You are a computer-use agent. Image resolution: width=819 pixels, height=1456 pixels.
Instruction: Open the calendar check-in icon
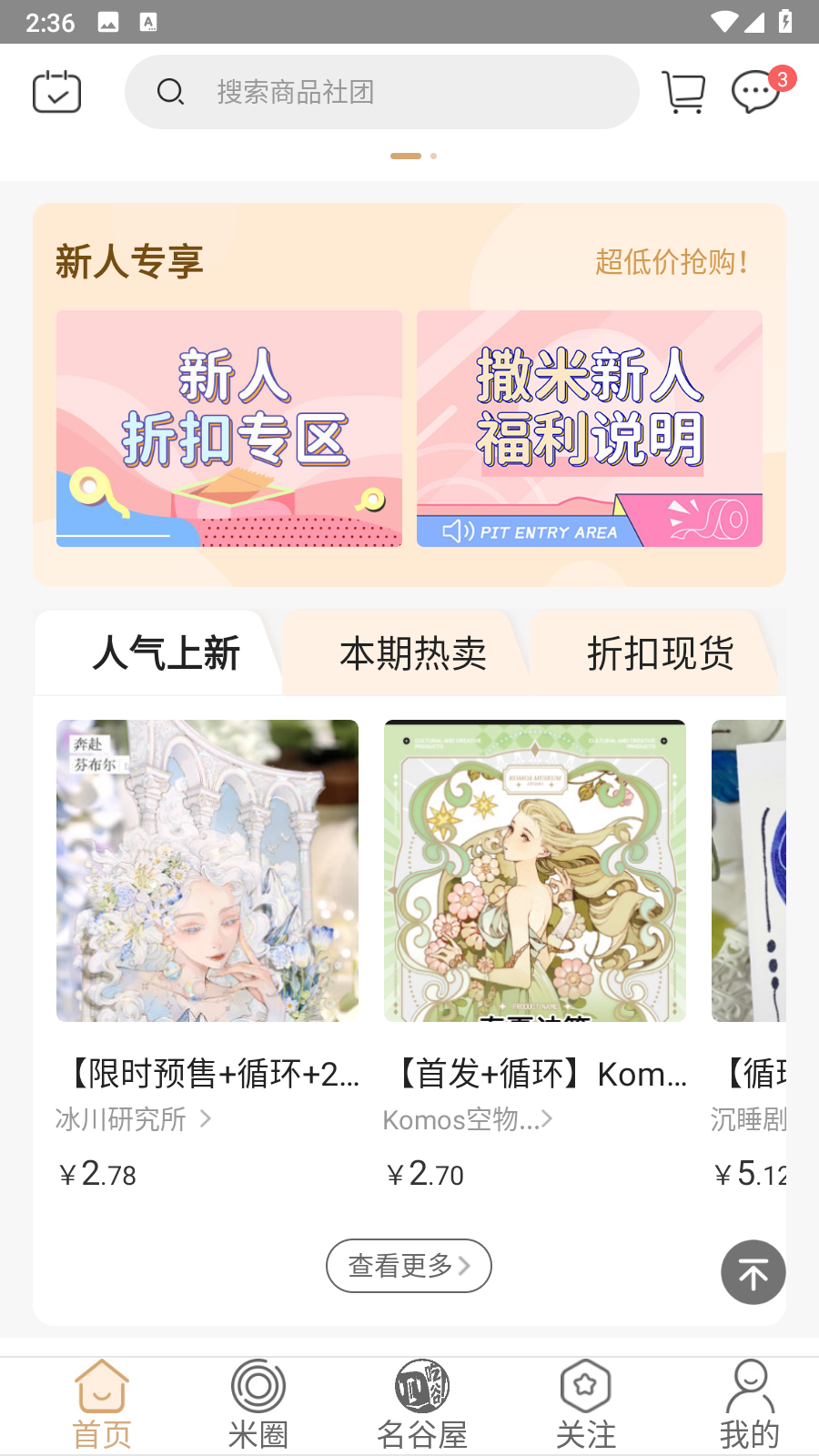click(56, 92)
